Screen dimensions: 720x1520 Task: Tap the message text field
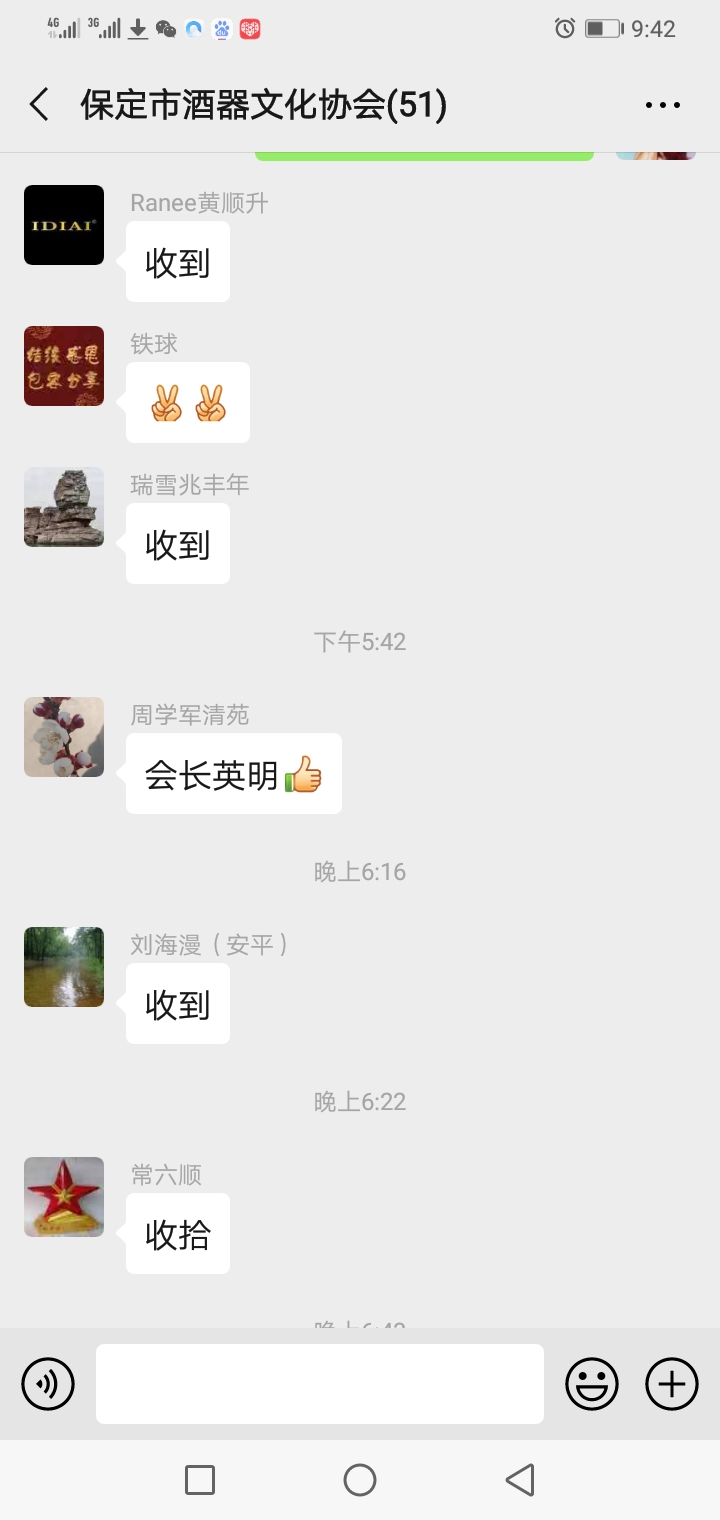point(320,1384)
